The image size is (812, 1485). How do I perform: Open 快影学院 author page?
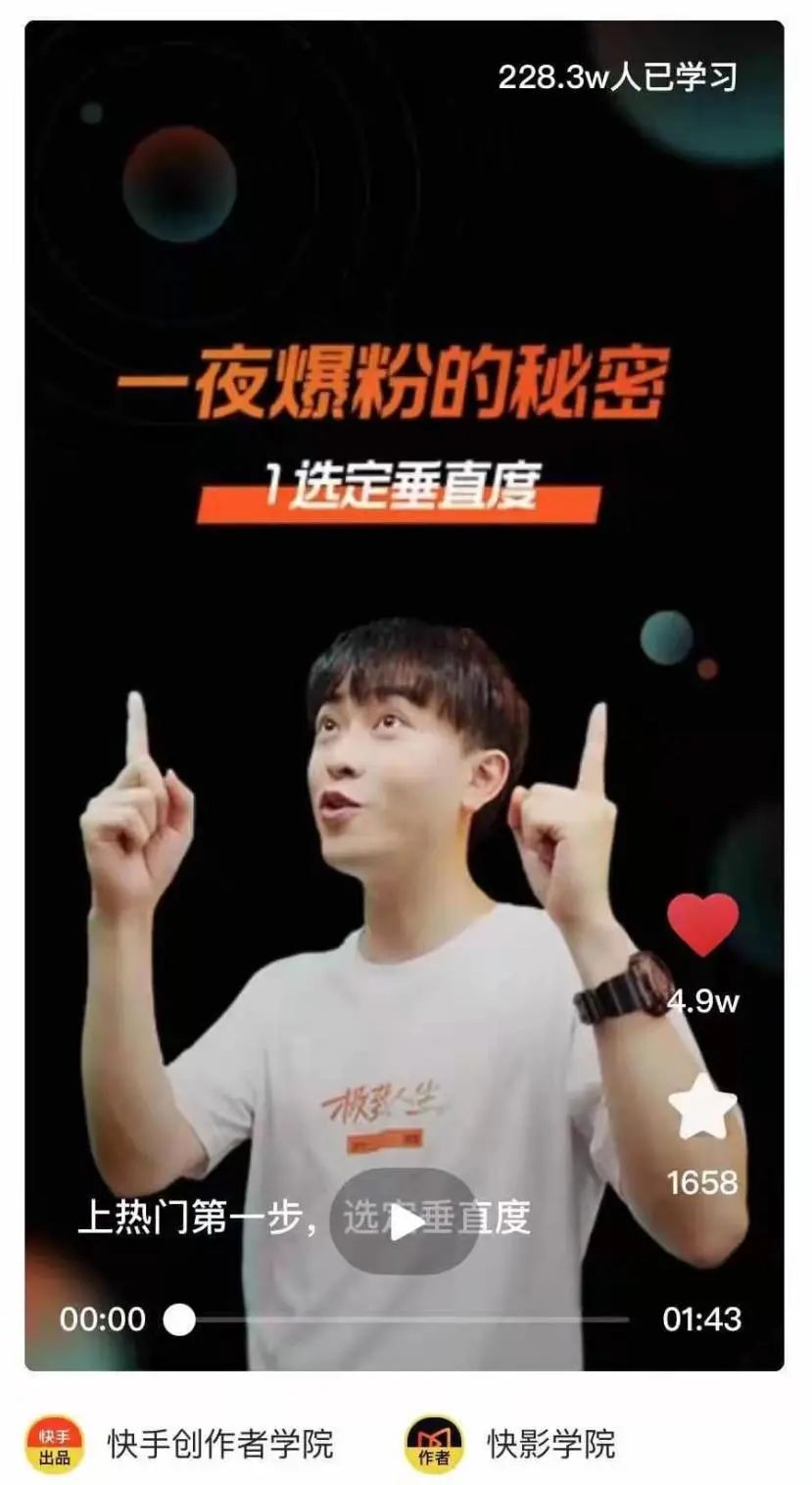coord(550,1444)
